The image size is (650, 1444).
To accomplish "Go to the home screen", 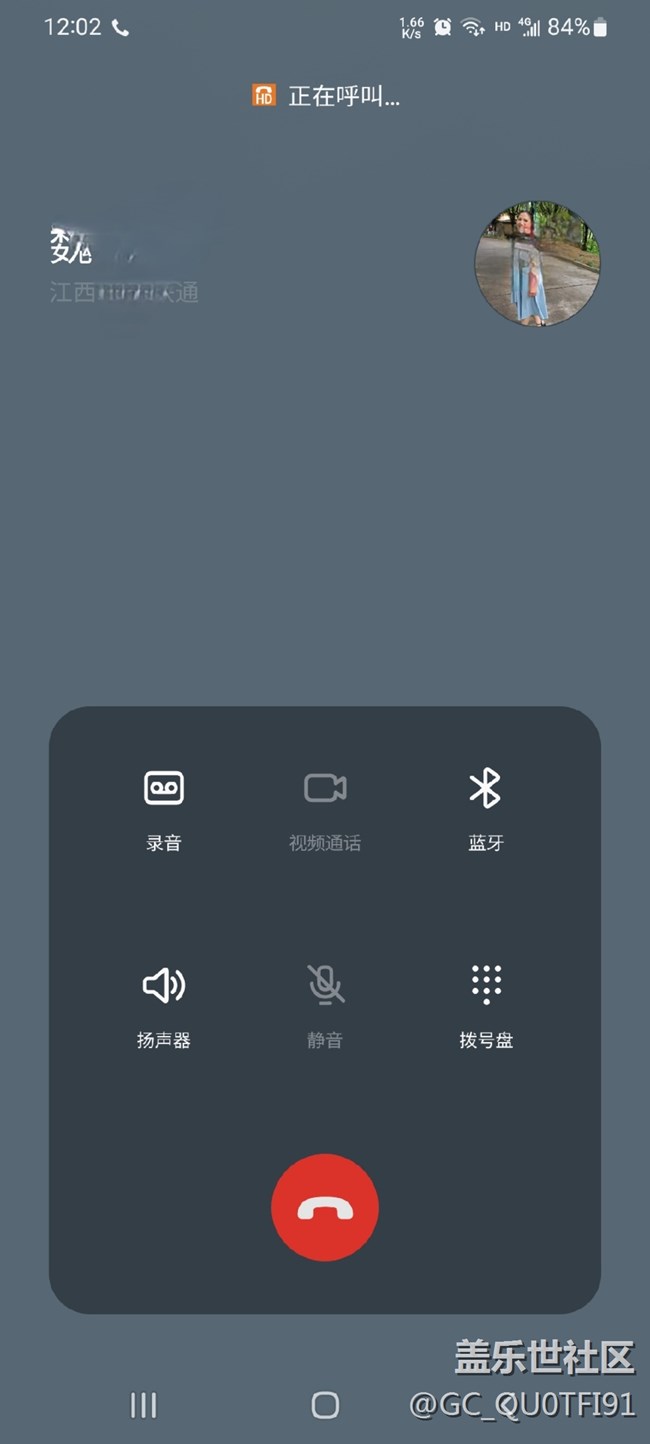I will pos(325,1405).
